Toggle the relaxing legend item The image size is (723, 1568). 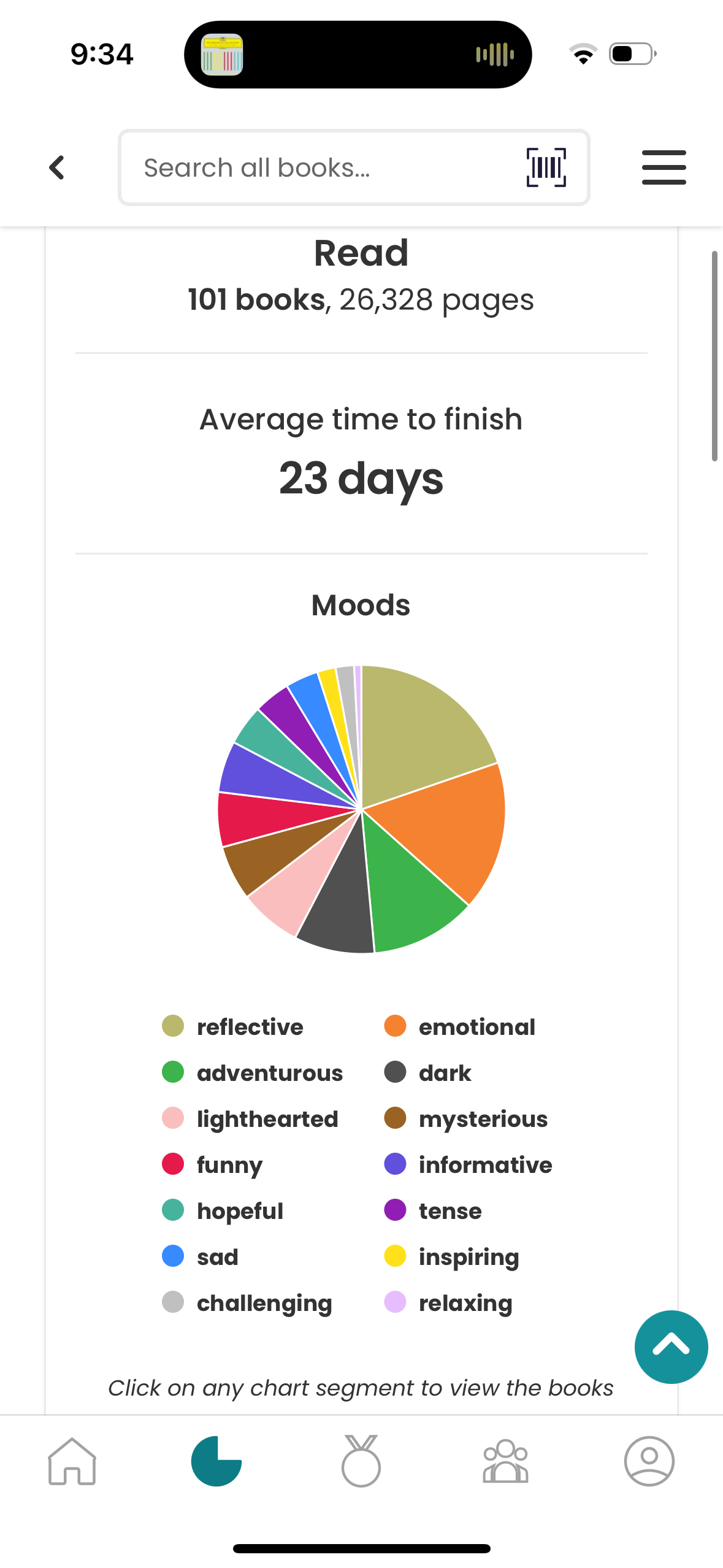pos(448,1302)
